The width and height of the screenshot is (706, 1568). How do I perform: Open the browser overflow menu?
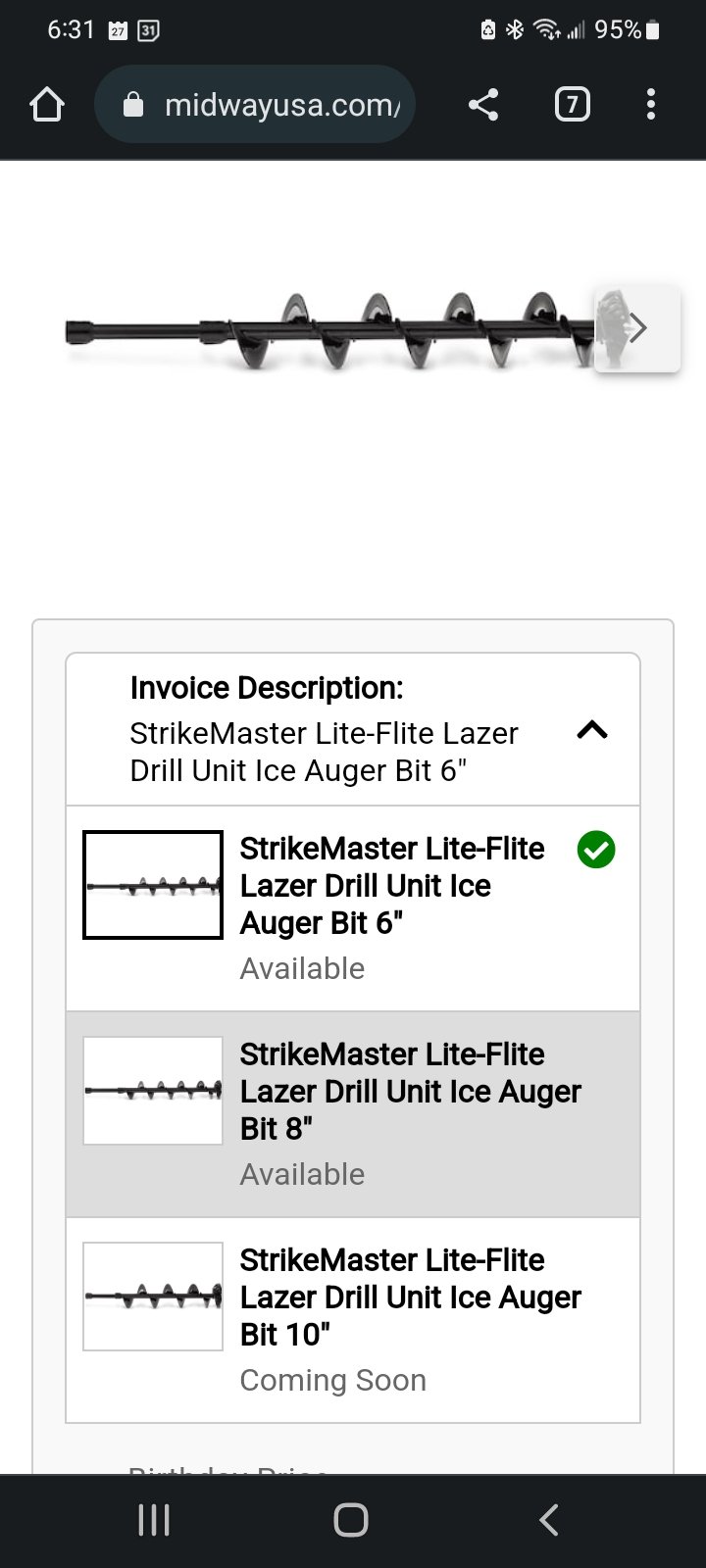651,104
